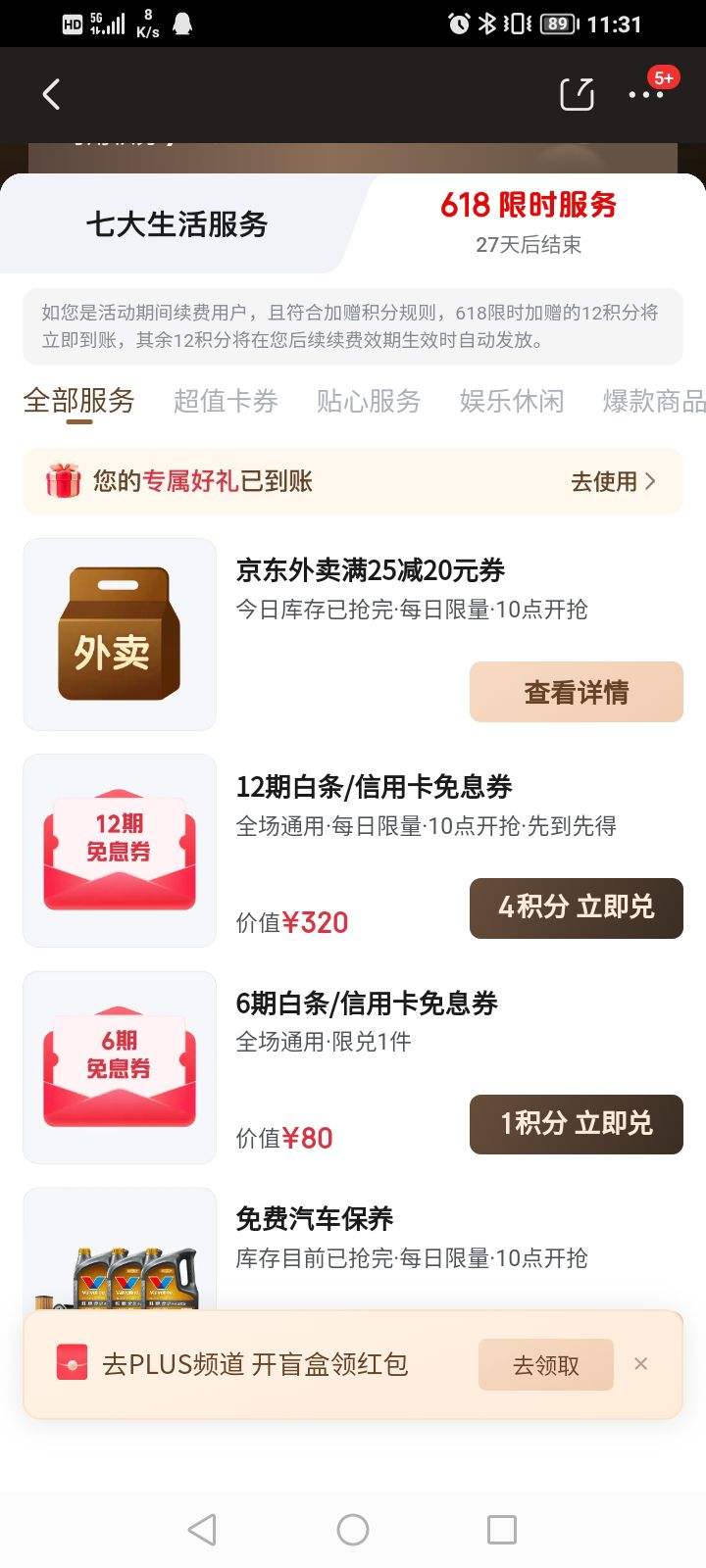Switch to the 超值卡券 category
This screenshot has width=706, height=1568.
(226, 401)
